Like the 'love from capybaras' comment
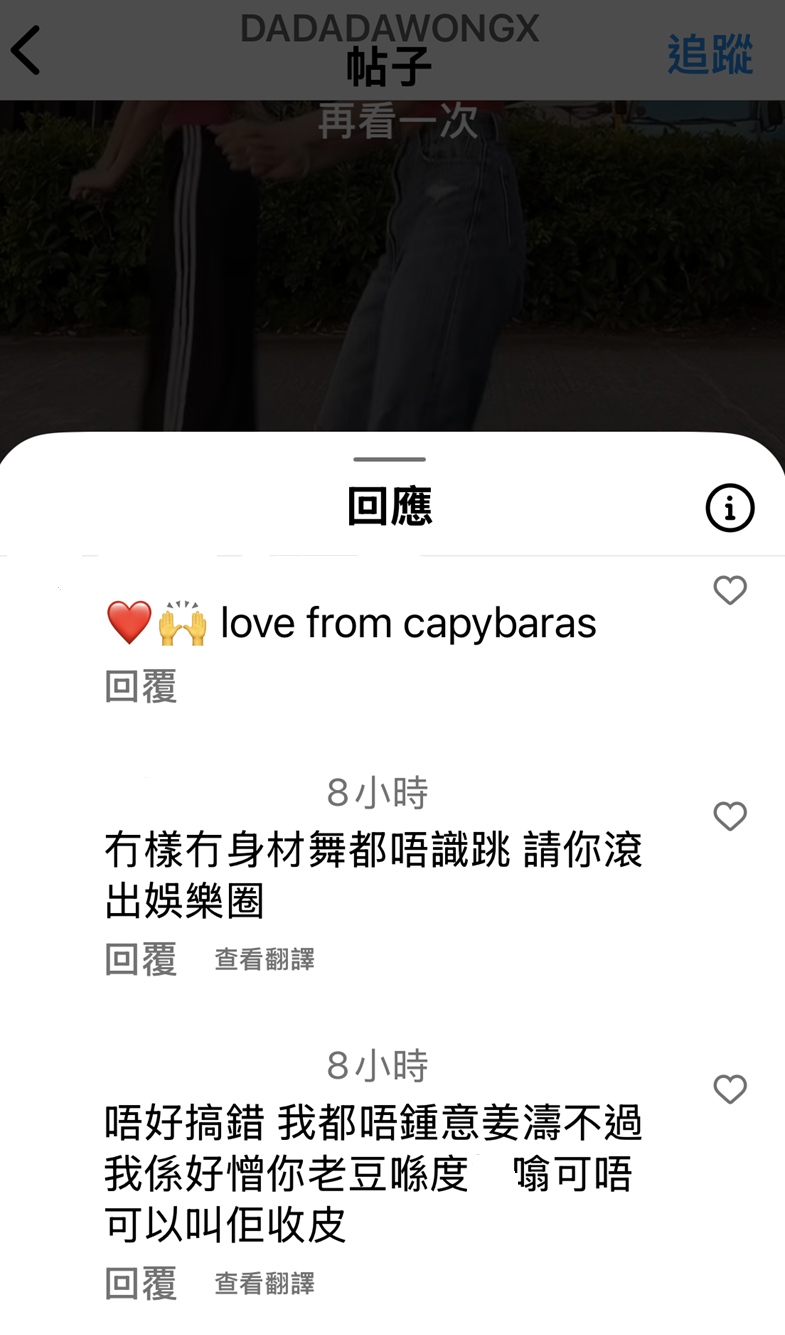The height and width of the screenshot is (1335, 785). [x=730, y=591]
